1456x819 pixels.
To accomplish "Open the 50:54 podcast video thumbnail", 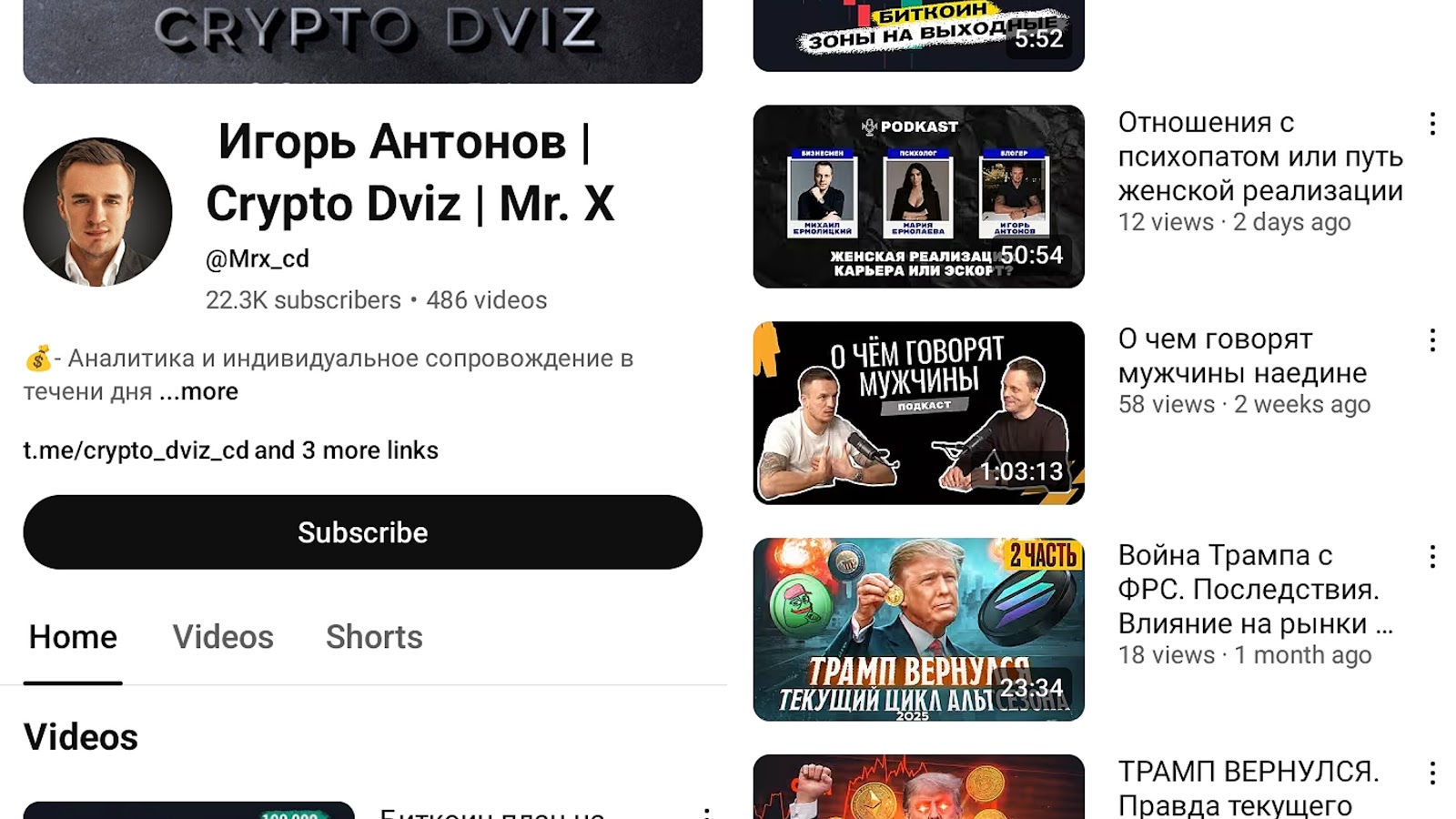I will (918, 197).
